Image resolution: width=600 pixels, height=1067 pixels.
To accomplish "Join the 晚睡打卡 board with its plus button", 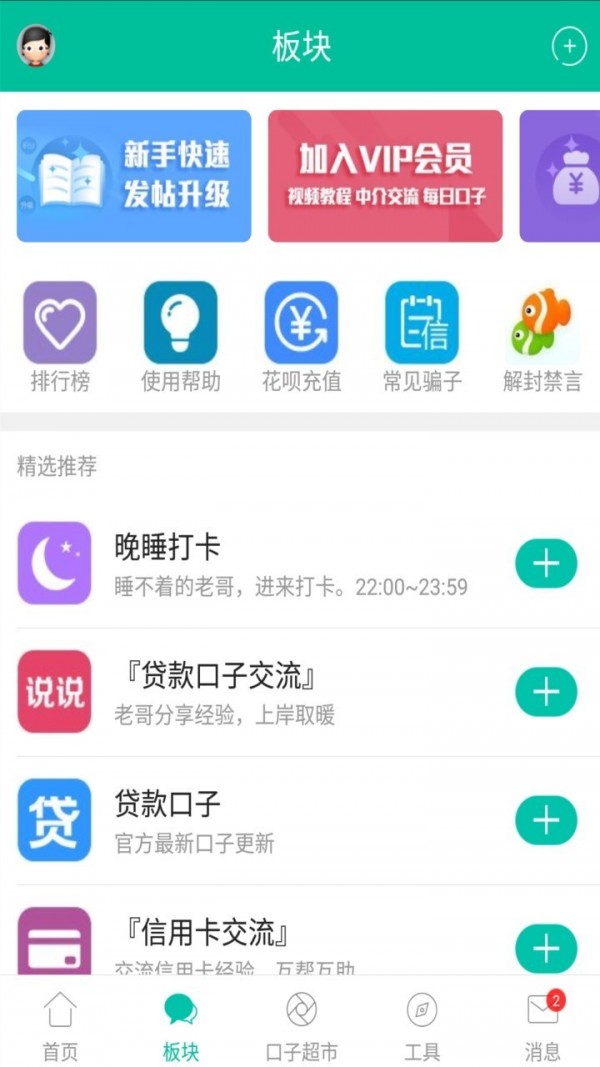I will (546, 564).
